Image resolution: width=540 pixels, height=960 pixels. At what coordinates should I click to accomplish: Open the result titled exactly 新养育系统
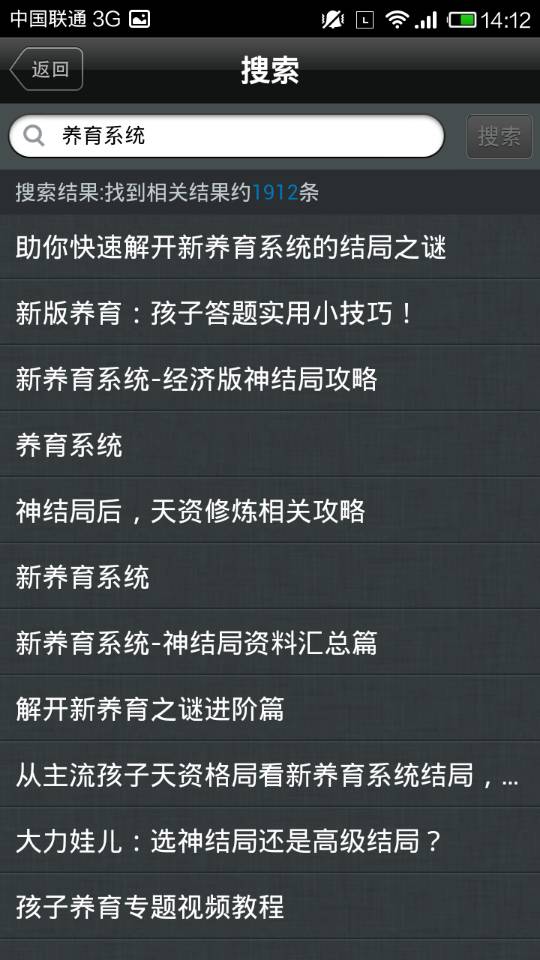click(270, 577)
